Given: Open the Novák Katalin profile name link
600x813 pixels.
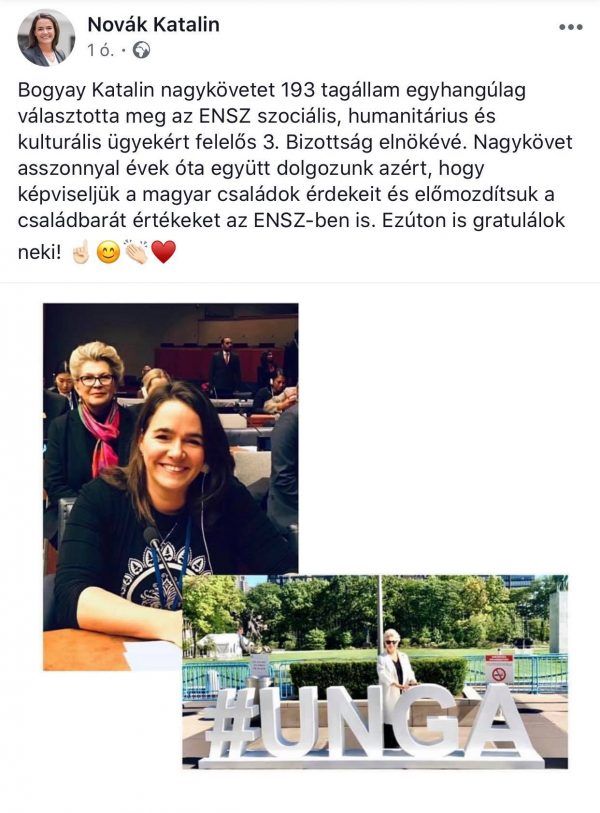Looking at the screenshot, I should pyautogui.click(x=153, y=24).
